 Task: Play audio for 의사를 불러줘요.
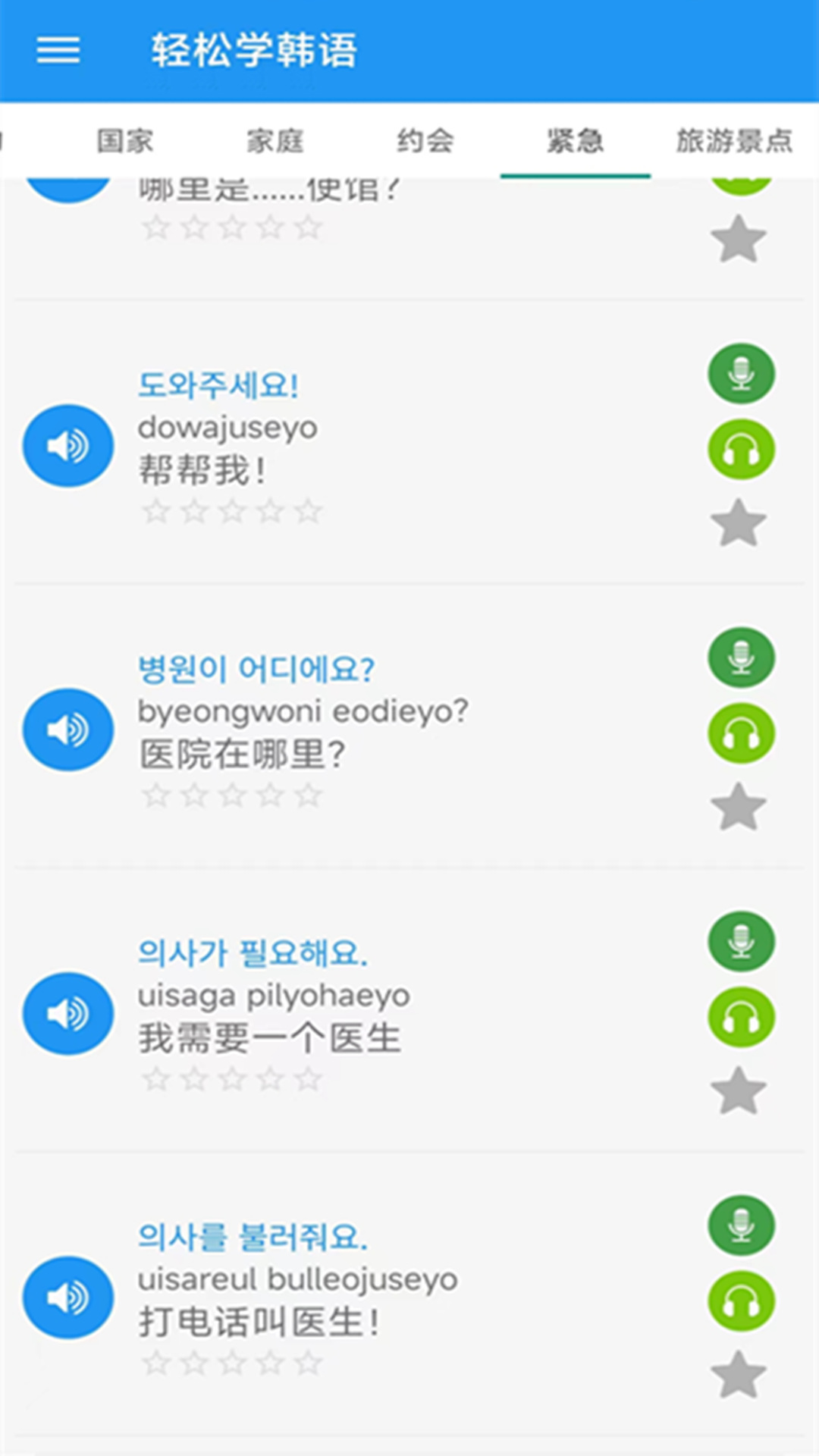[x=68, y=1298]
